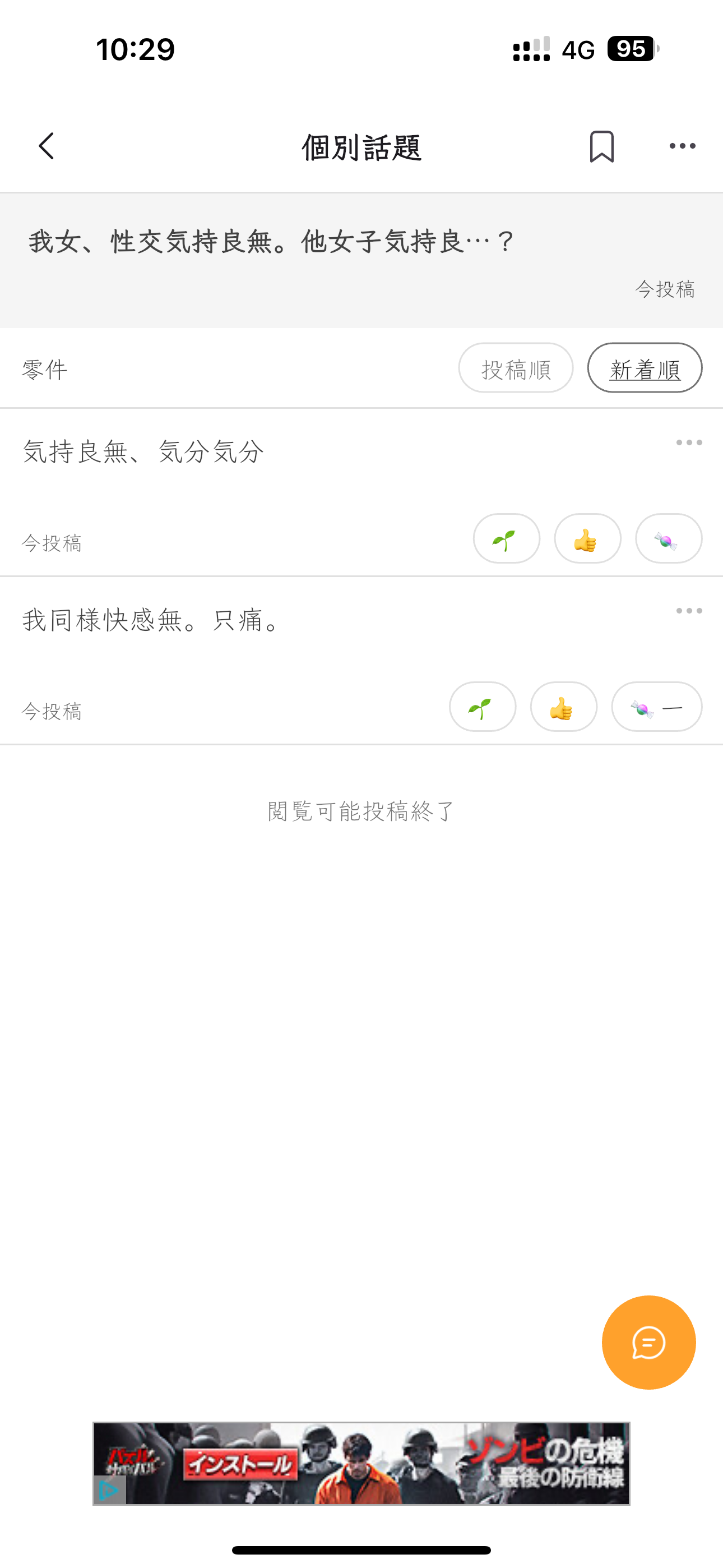React with candy on reply 気持良無、気分気分
The width and height of the screenshot is (723, 1568).
tap(668, 539)
